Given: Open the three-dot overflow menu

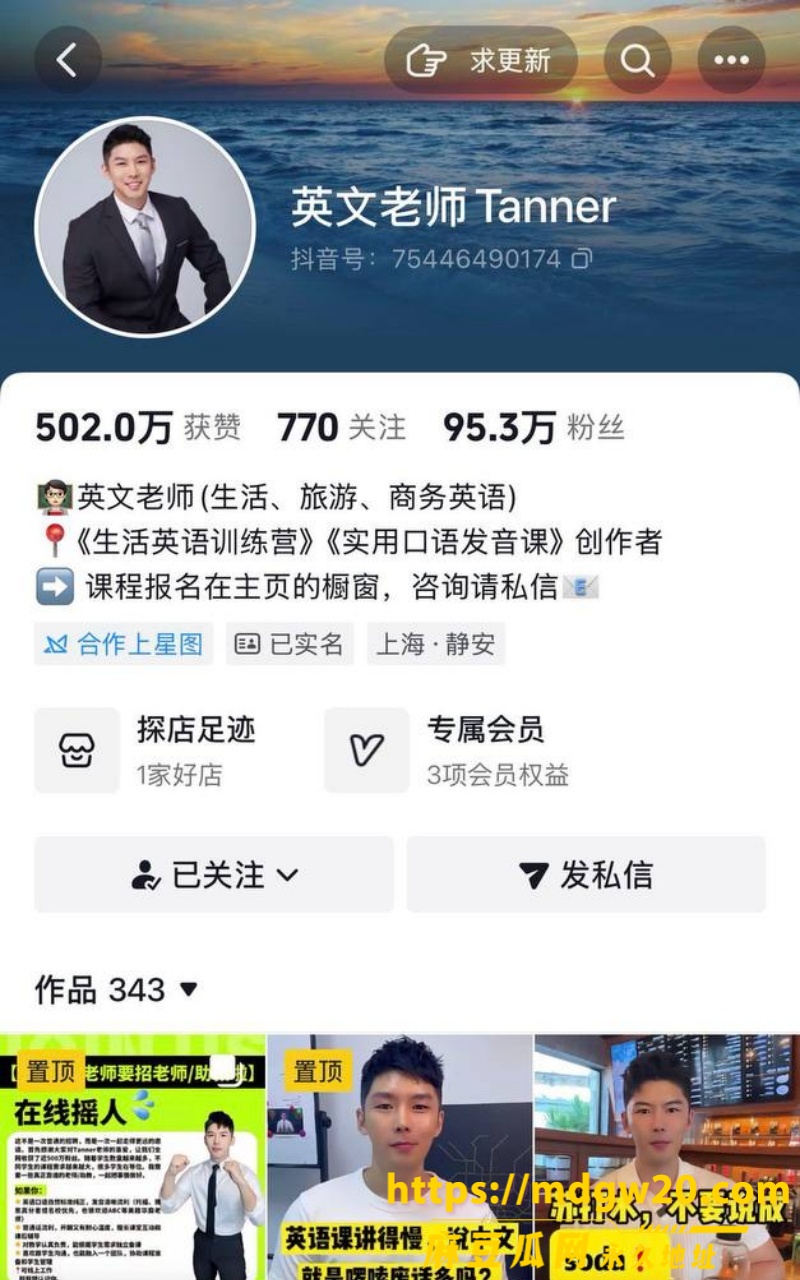Looking at the screenshot, I should [x=732, y=60].
